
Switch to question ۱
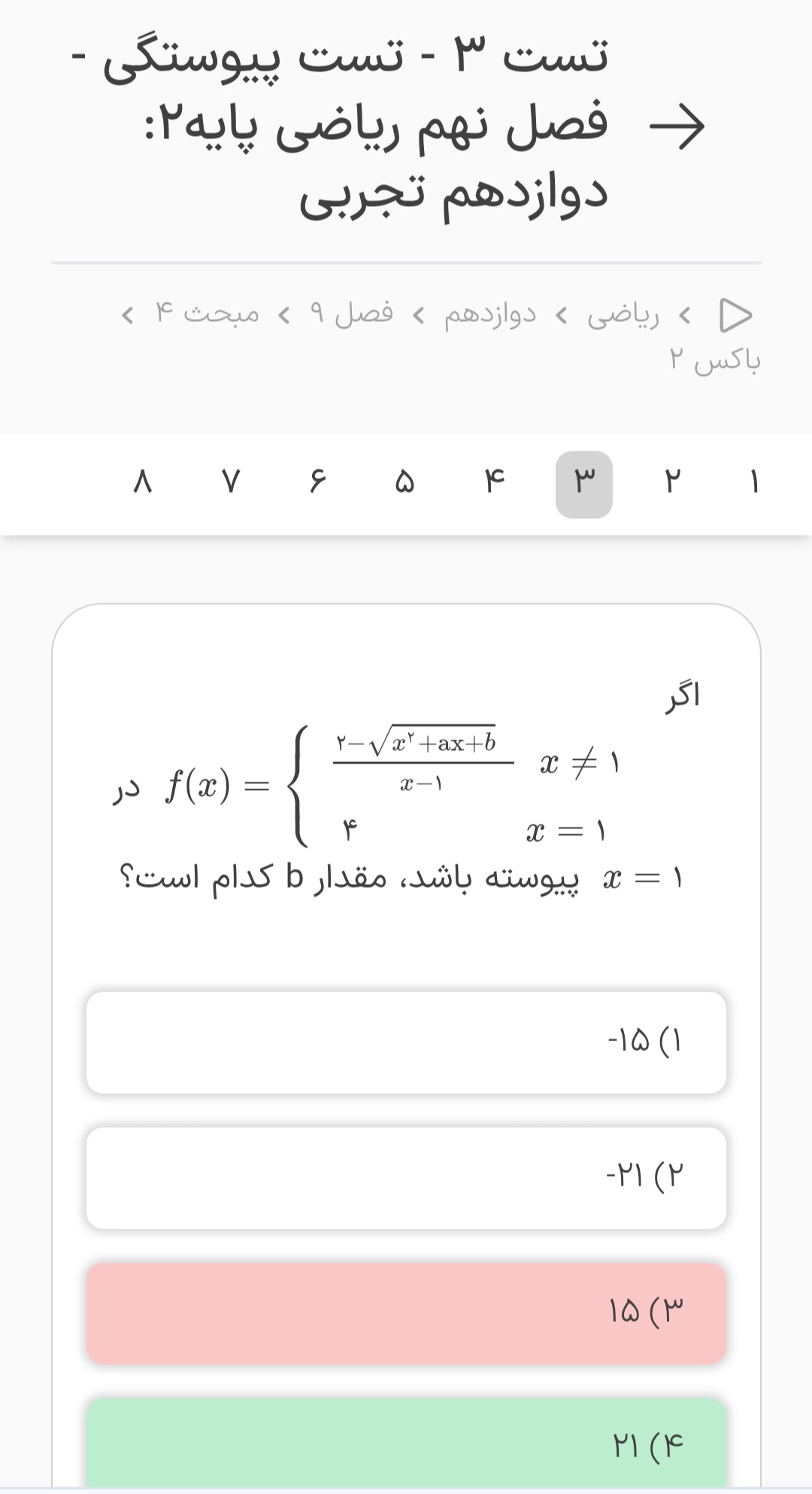[754, 482]
